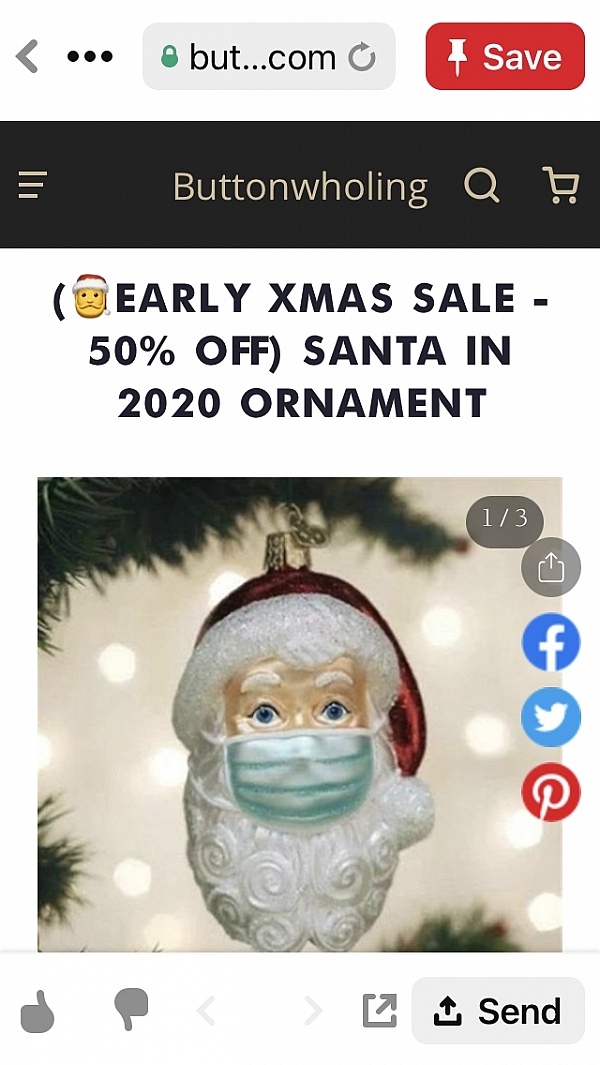Open the Buttonwholing hamburger menu

pos(33,185)
